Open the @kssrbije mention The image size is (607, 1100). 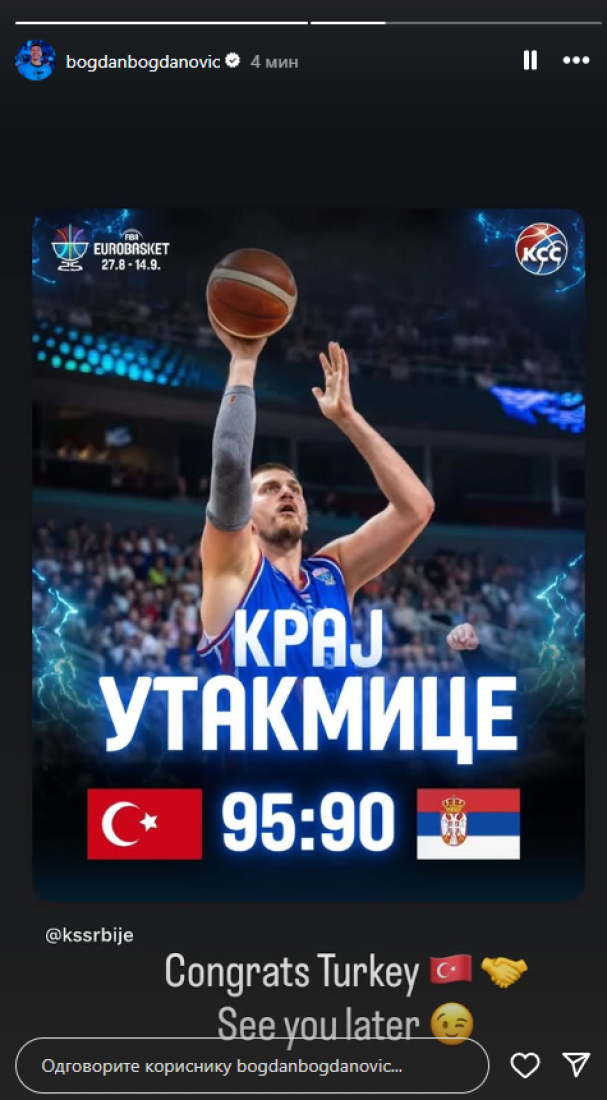pyautogui.click(x=89, y=935)
